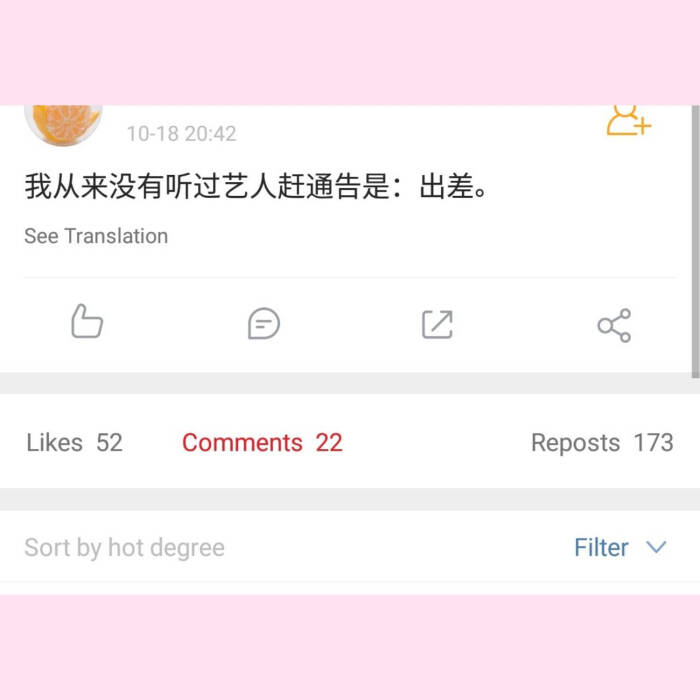Switch to the Likes 52 tab

coord(75,443)
